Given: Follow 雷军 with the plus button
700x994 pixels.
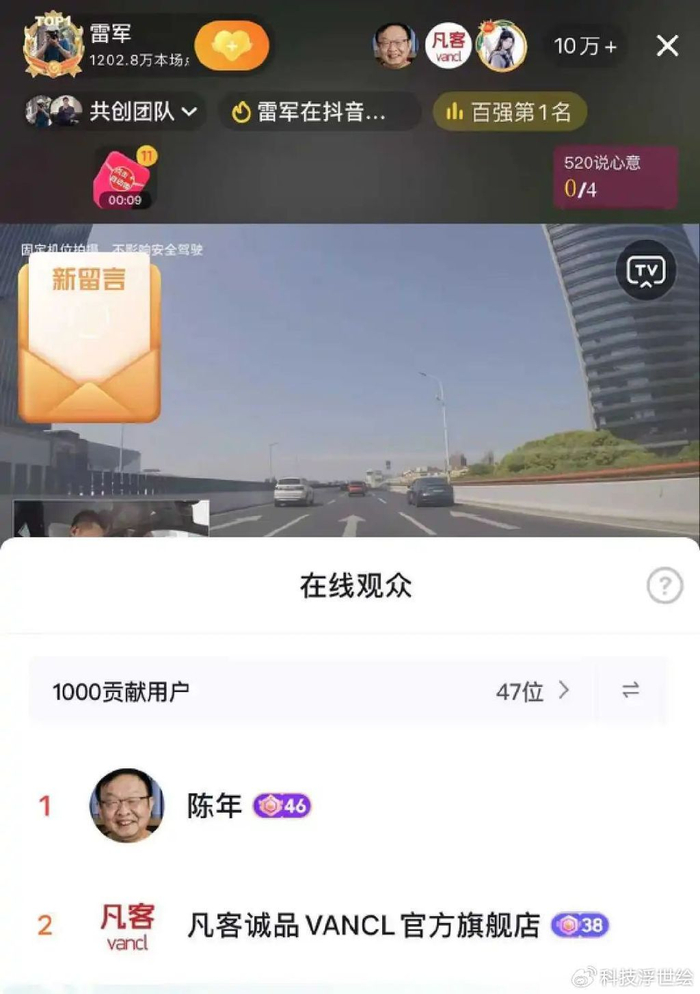Looking at the screenshot, I should [231, 46].
